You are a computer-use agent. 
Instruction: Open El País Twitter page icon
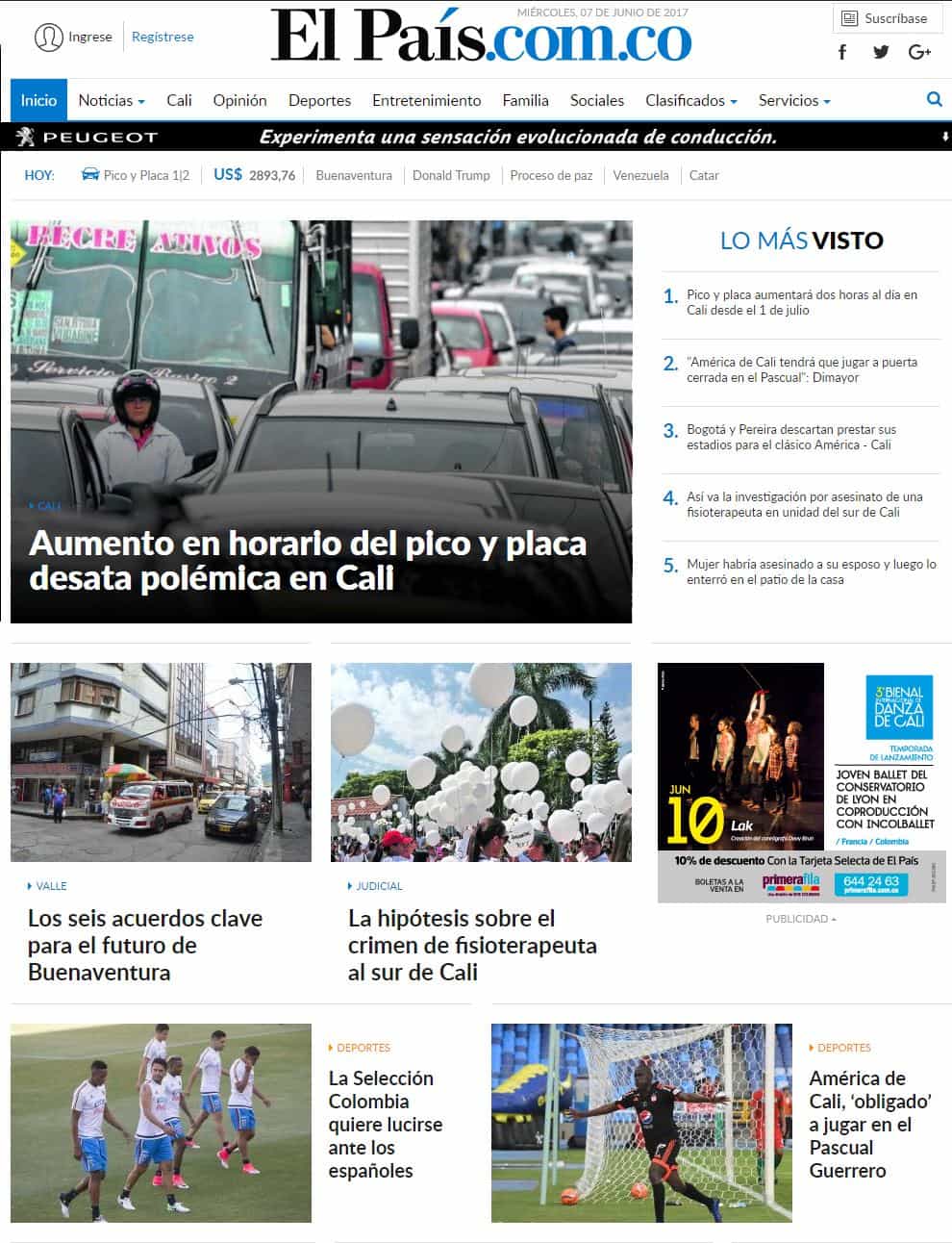(881, 52)
